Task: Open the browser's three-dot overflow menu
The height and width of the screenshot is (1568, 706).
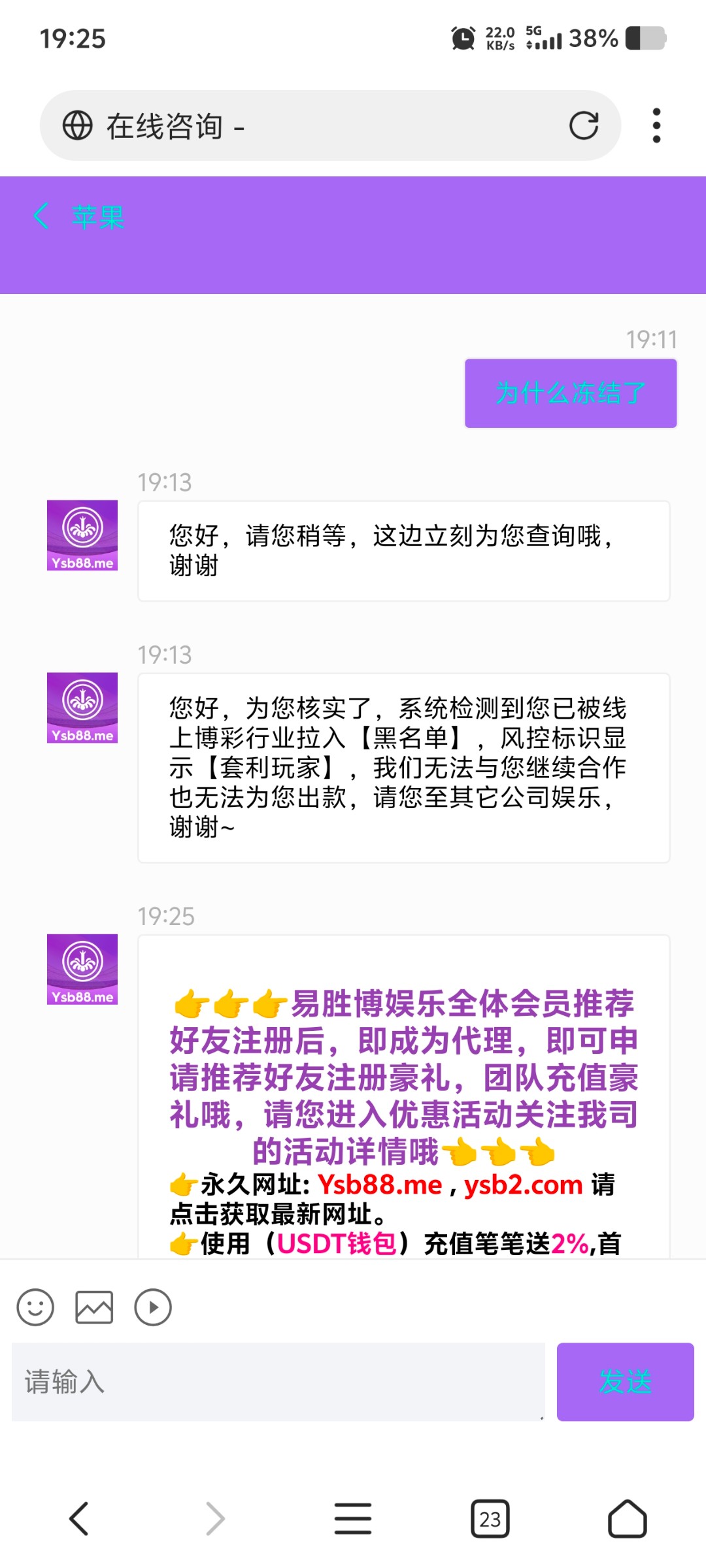Action: (x=656, y=125)
